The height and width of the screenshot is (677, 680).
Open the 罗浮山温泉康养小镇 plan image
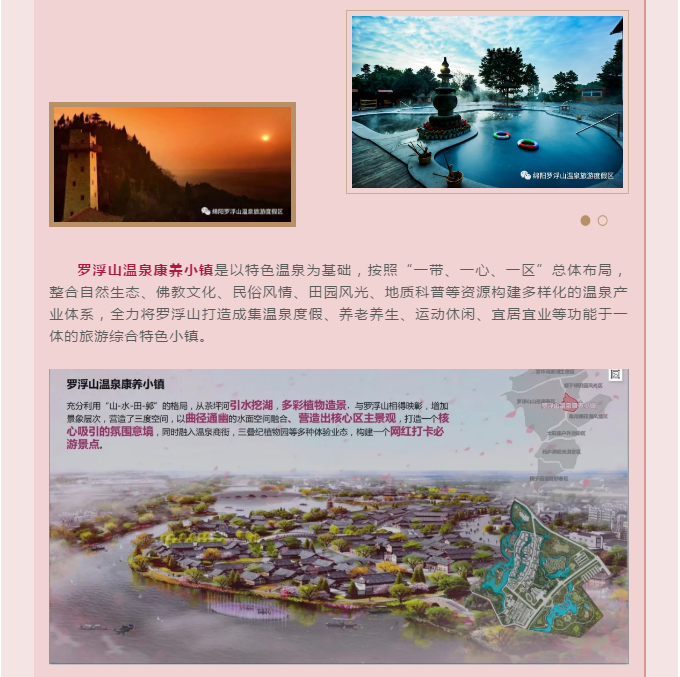tap(338, 540)
